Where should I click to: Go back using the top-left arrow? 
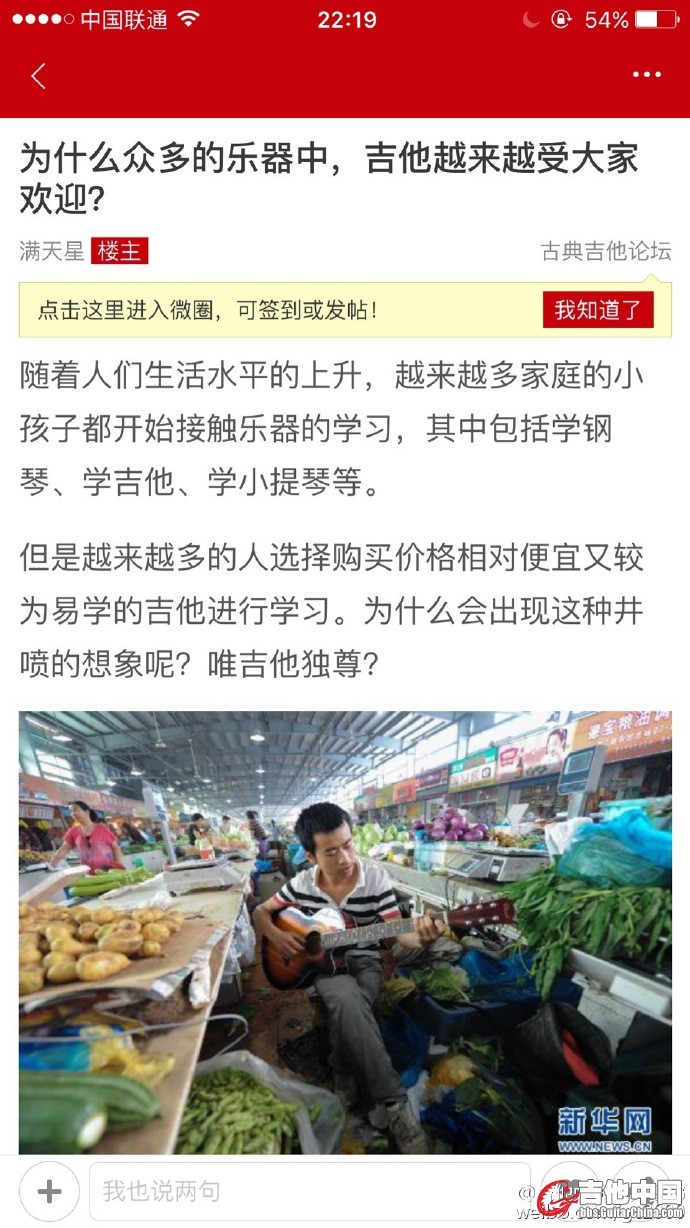pyautogui.click(x=38, y=76)
